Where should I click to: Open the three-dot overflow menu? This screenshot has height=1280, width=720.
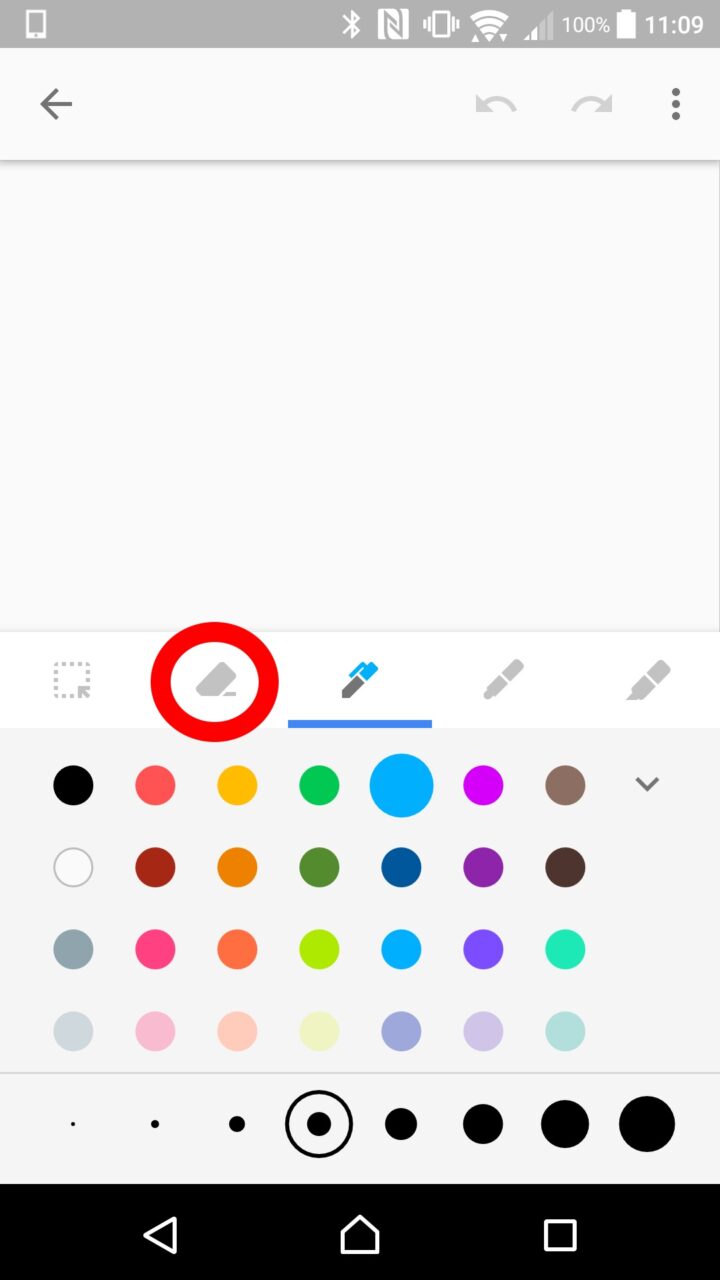click(676, 104)
